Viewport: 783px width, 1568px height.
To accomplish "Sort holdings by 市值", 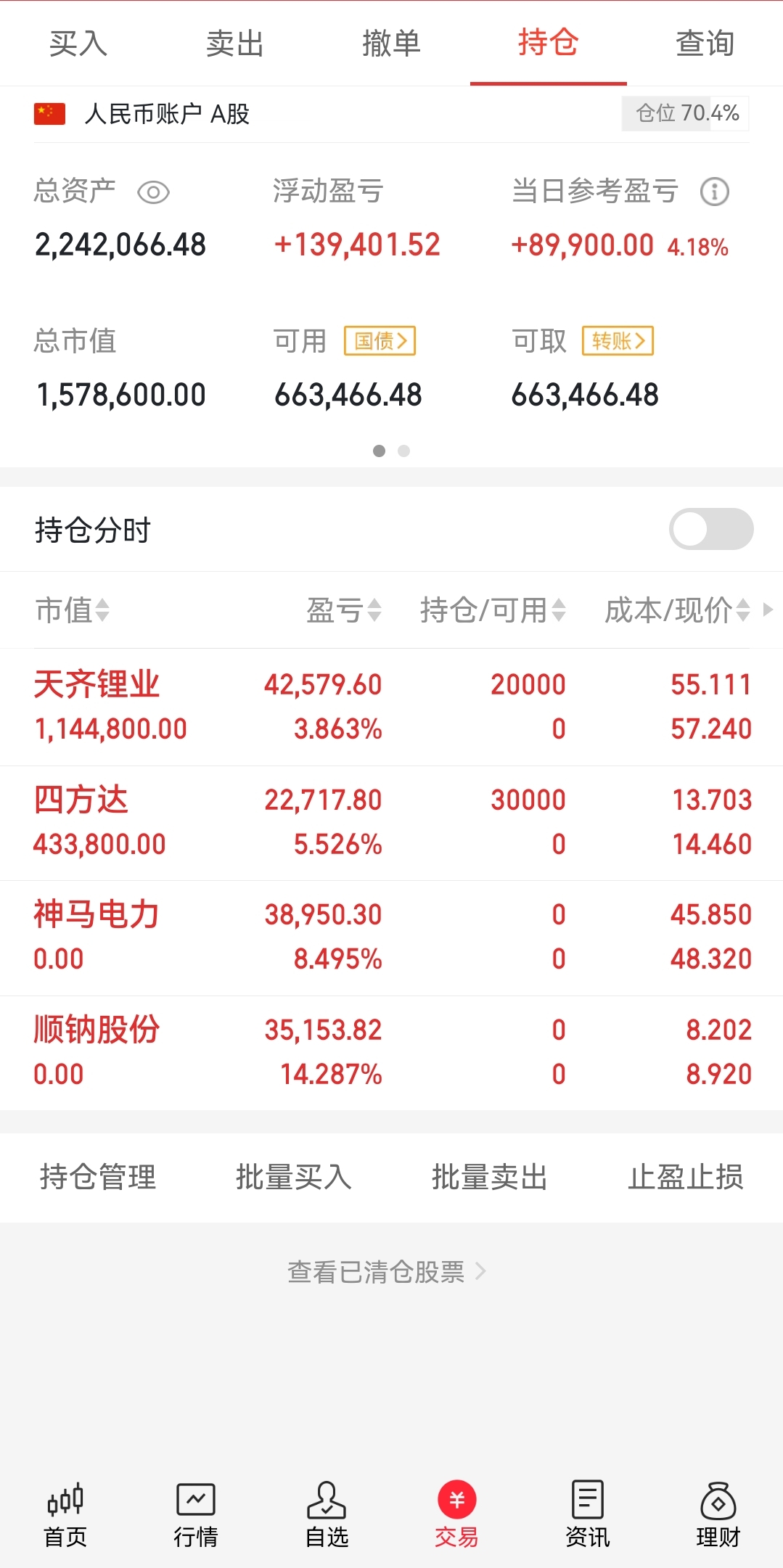I will pyautogui.click(x=72, y=610).
